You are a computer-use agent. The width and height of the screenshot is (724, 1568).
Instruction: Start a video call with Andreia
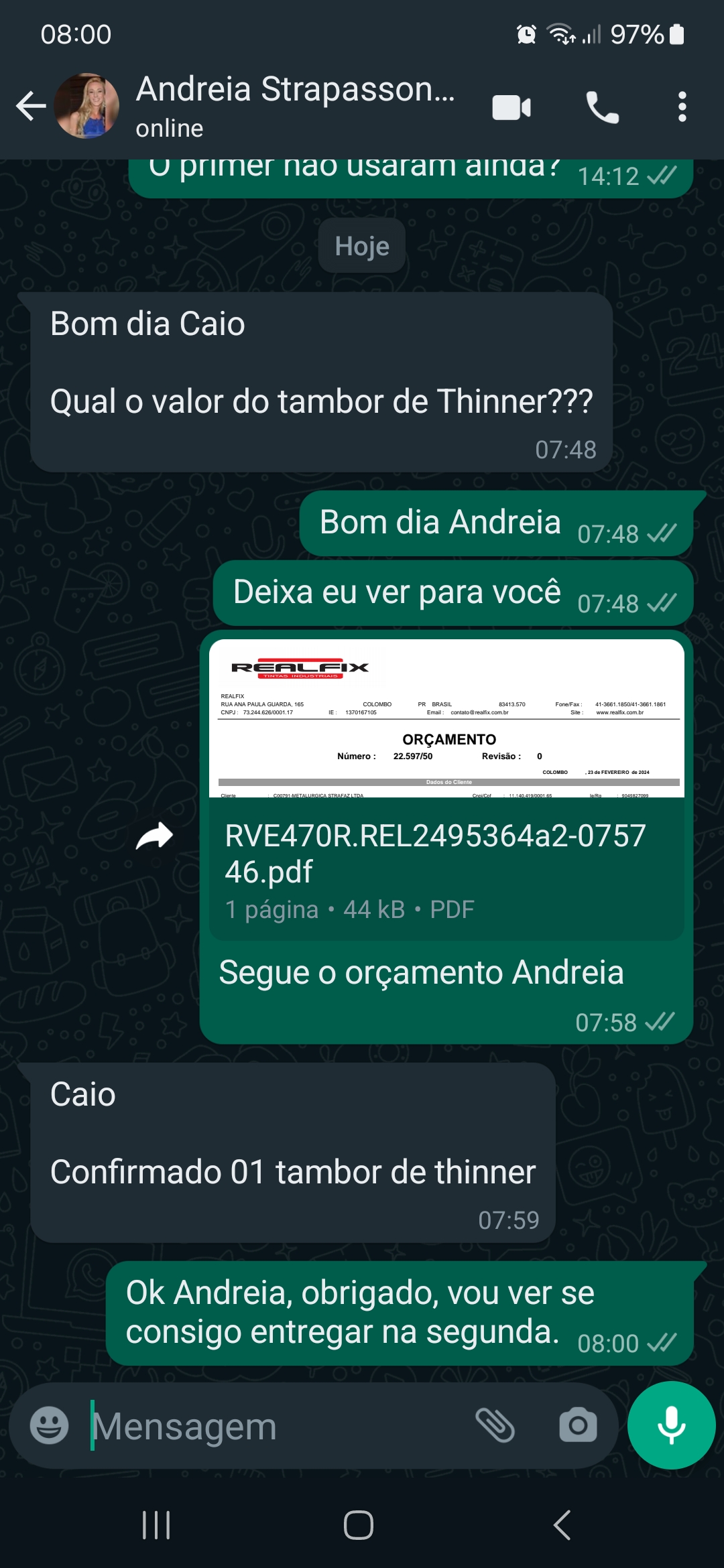click(x=511, y=107)
